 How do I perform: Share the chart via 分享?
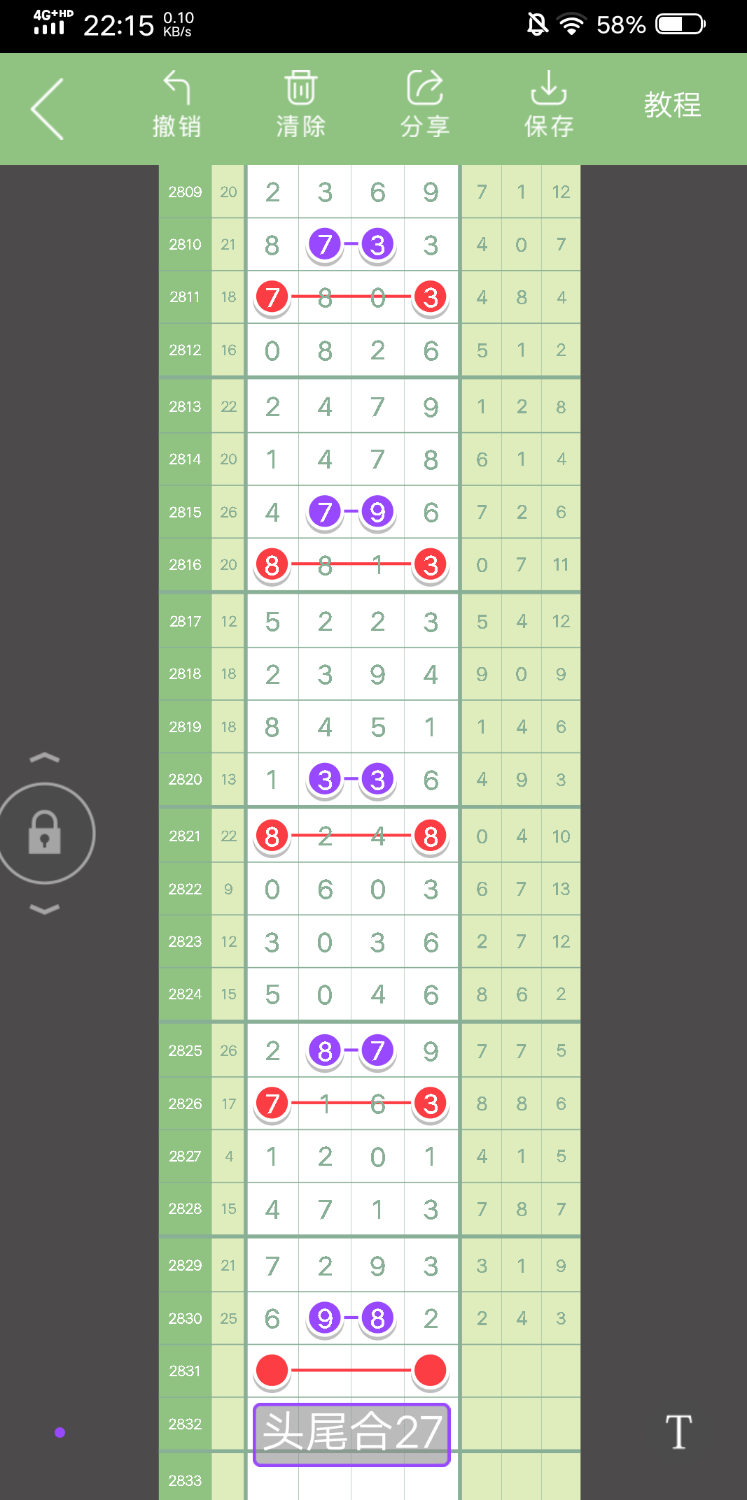[425, 104]
